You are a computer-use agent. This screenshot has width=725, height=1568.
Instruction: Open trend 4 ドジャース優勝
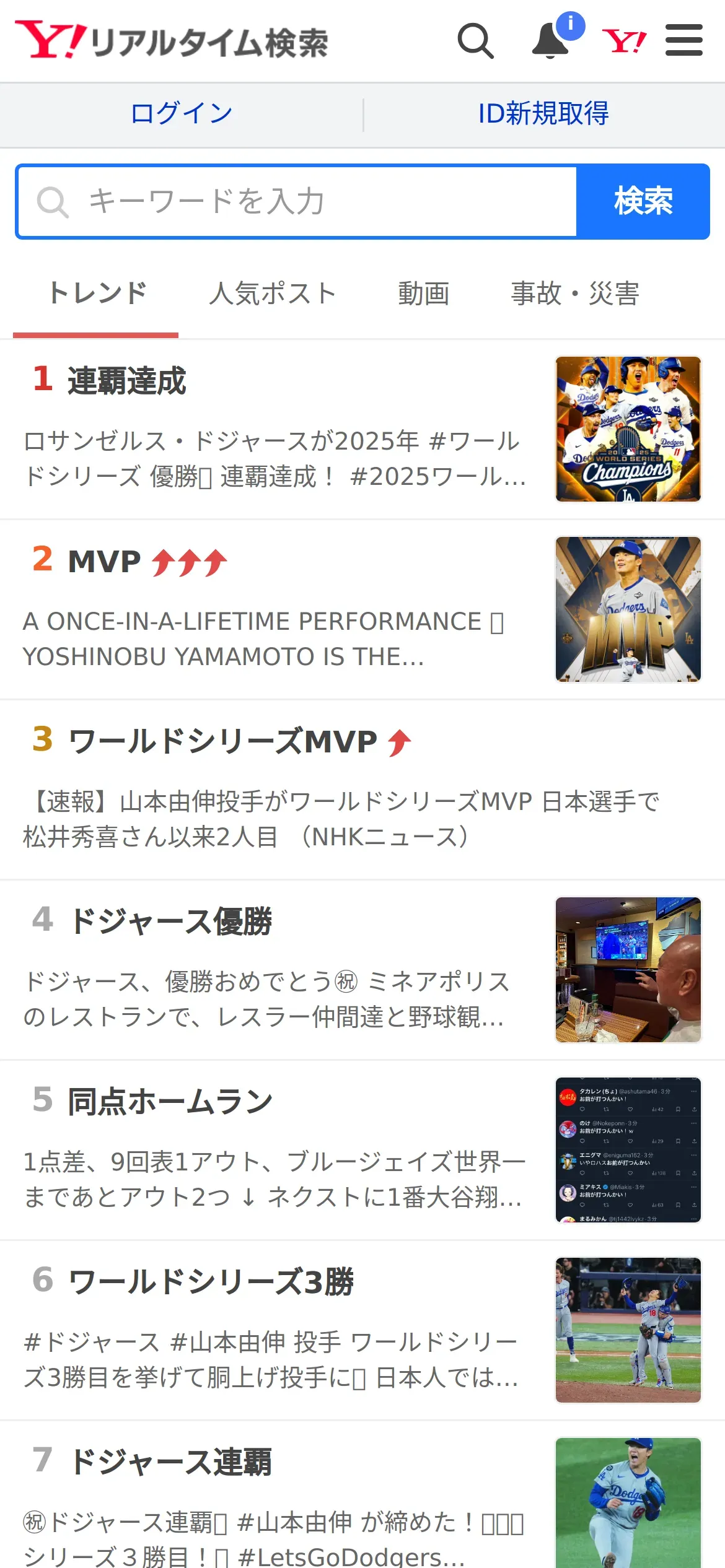coord(170,921)
